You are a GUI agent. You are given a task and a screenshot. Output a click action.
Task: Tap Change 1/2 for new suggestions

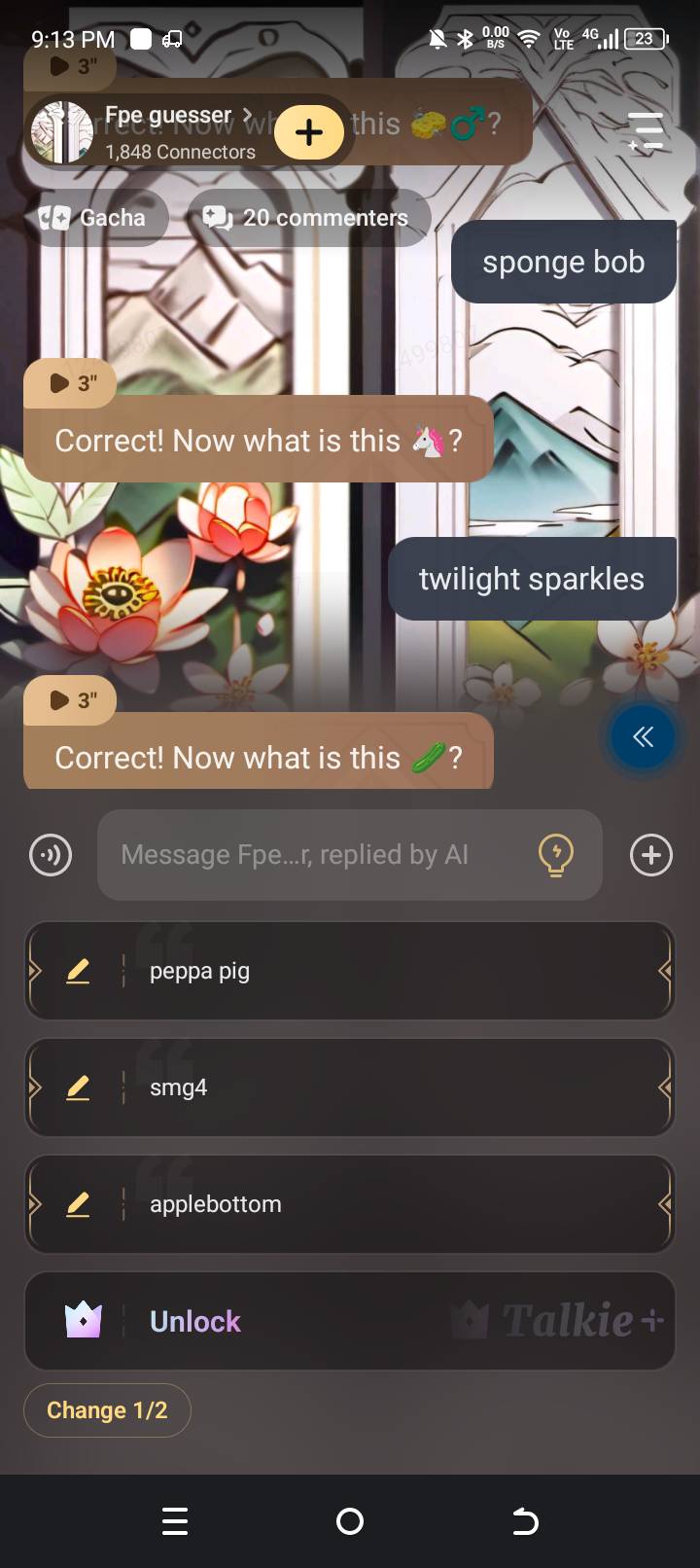point(107,1410)
